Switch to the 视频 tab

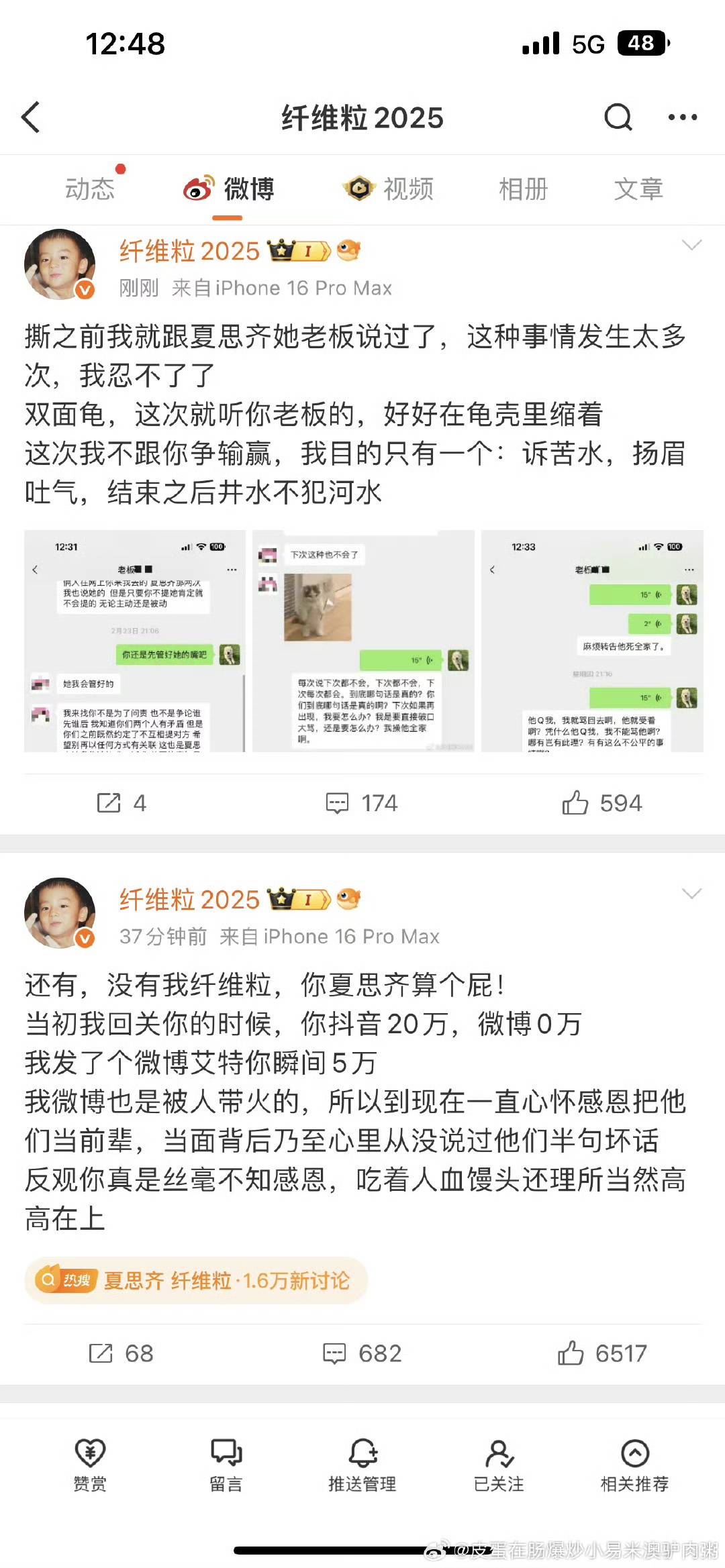point(388,189)
